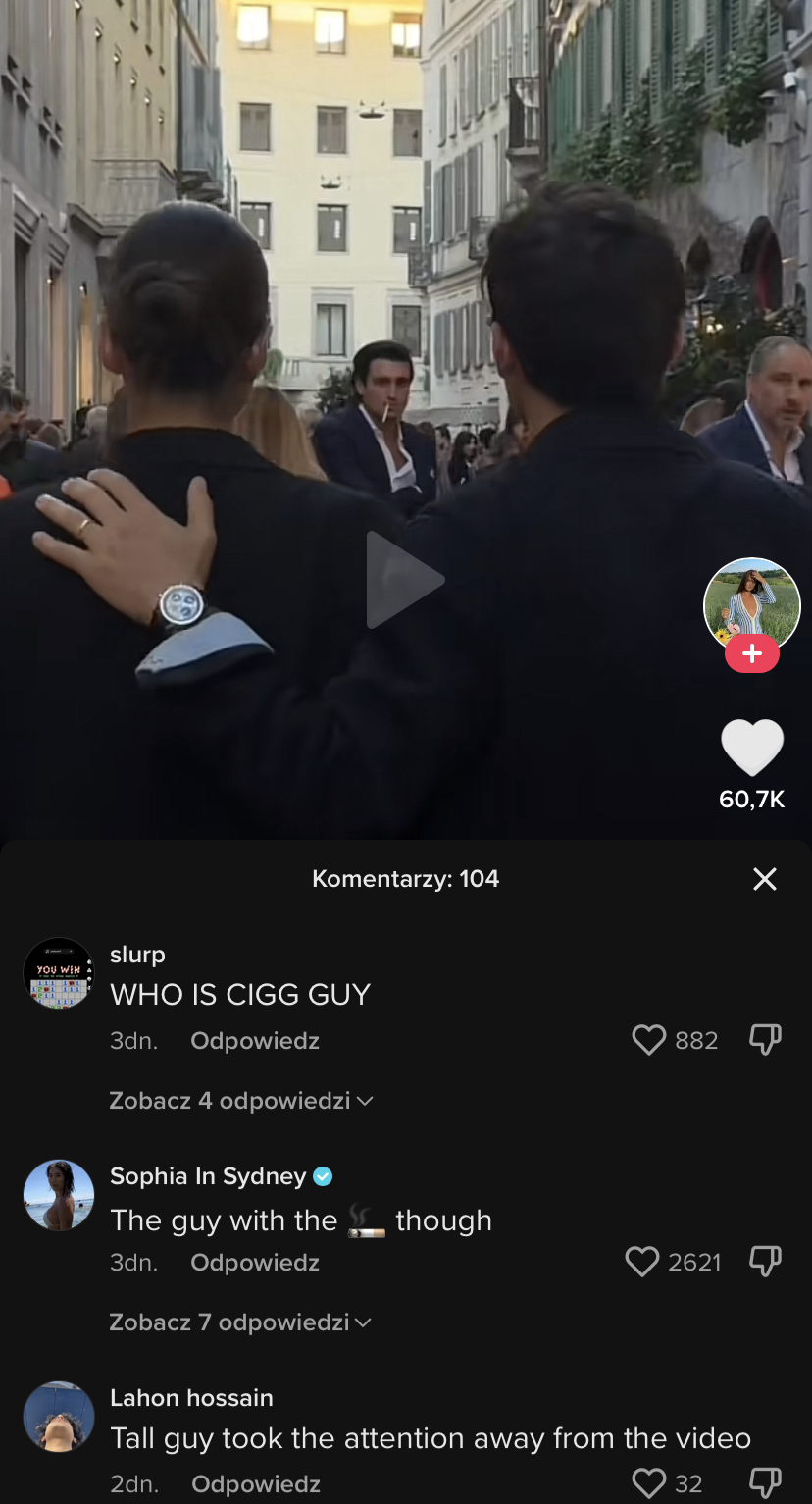Like the video with the heart
The width and height of the screenshot is (812, 1504).
tap(751, 749)
